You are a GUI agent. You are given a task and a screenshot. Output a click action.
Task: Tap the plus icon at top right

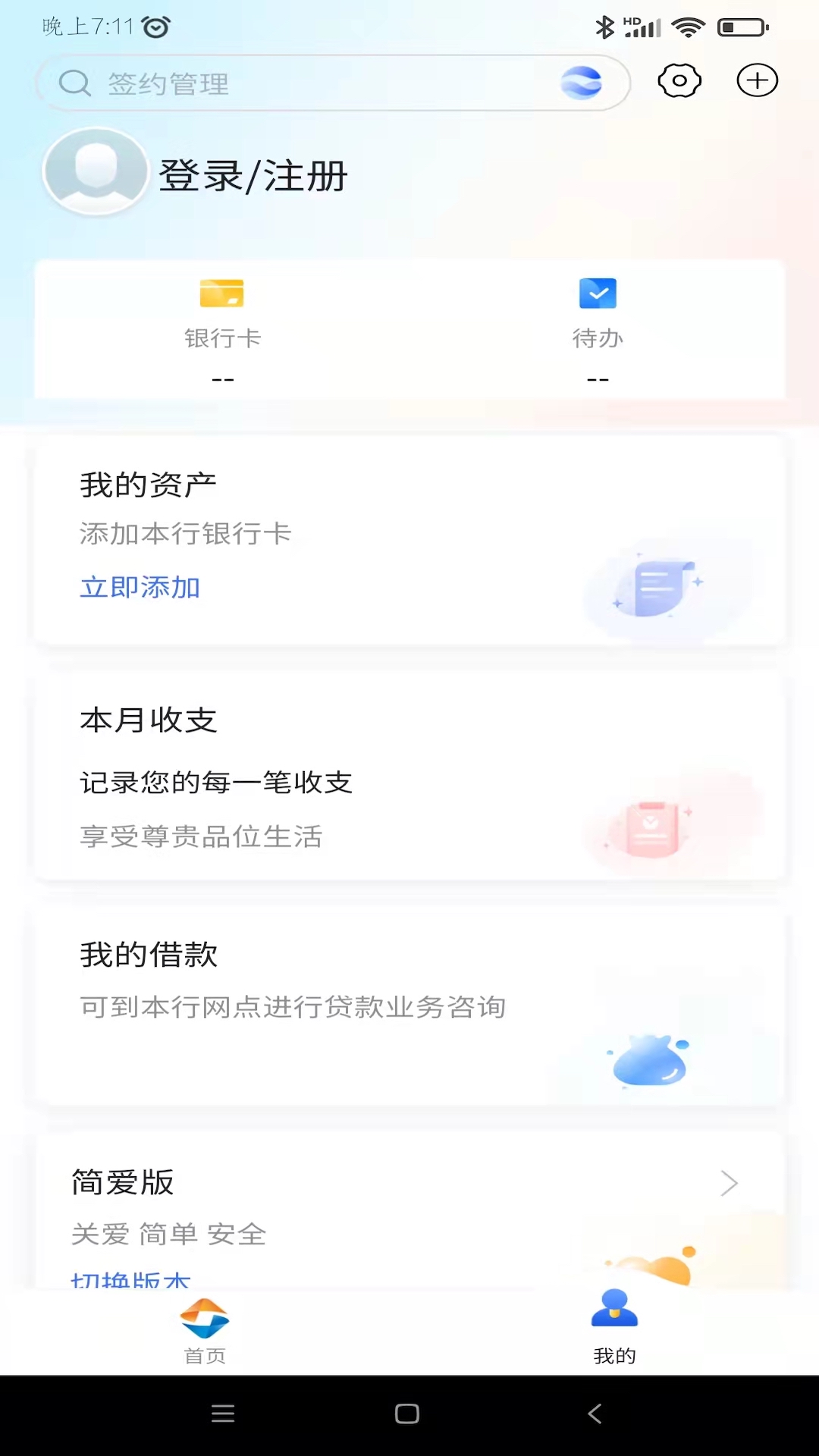click(758, 81)
